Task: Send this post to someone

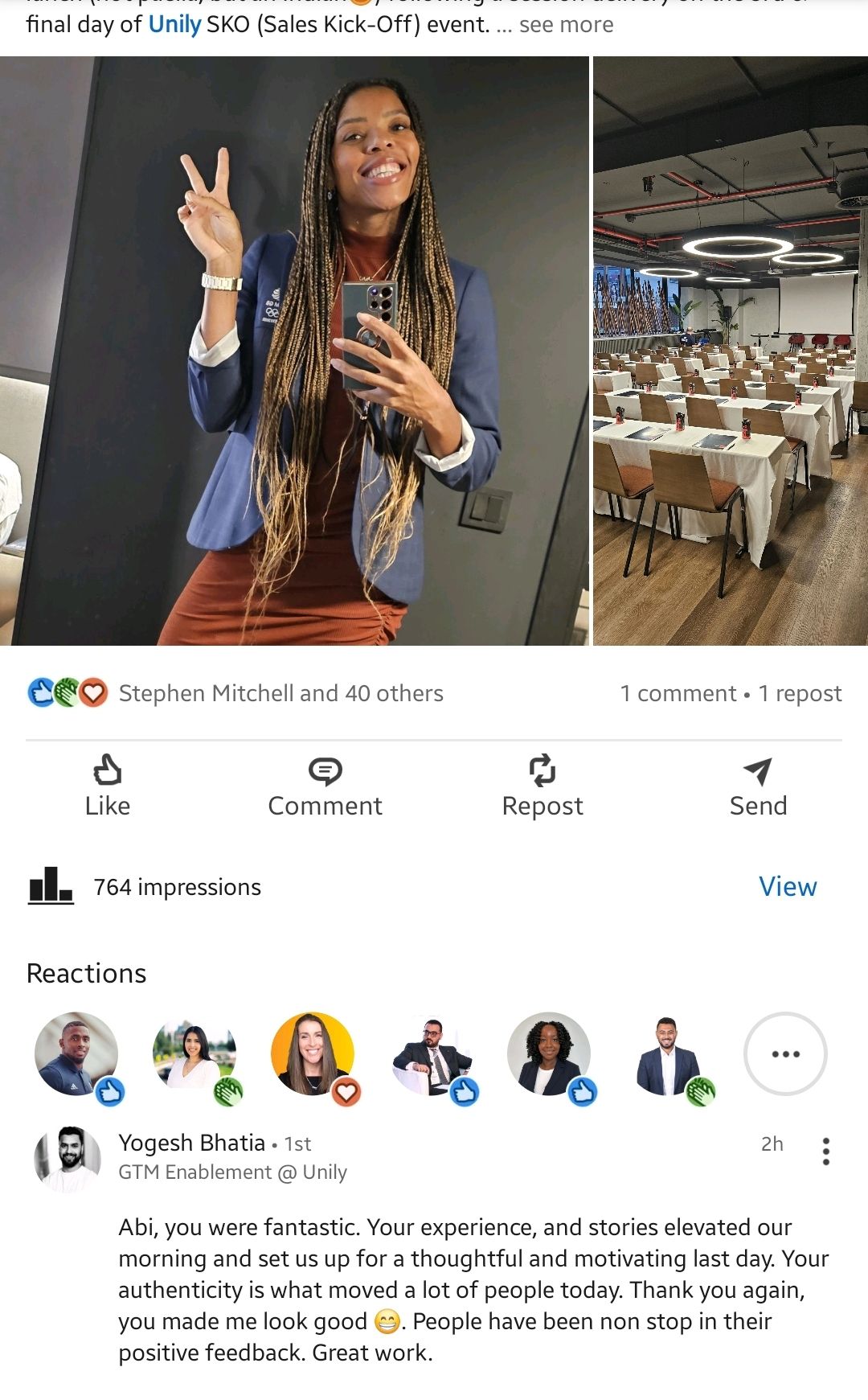Action: point(758,786)
